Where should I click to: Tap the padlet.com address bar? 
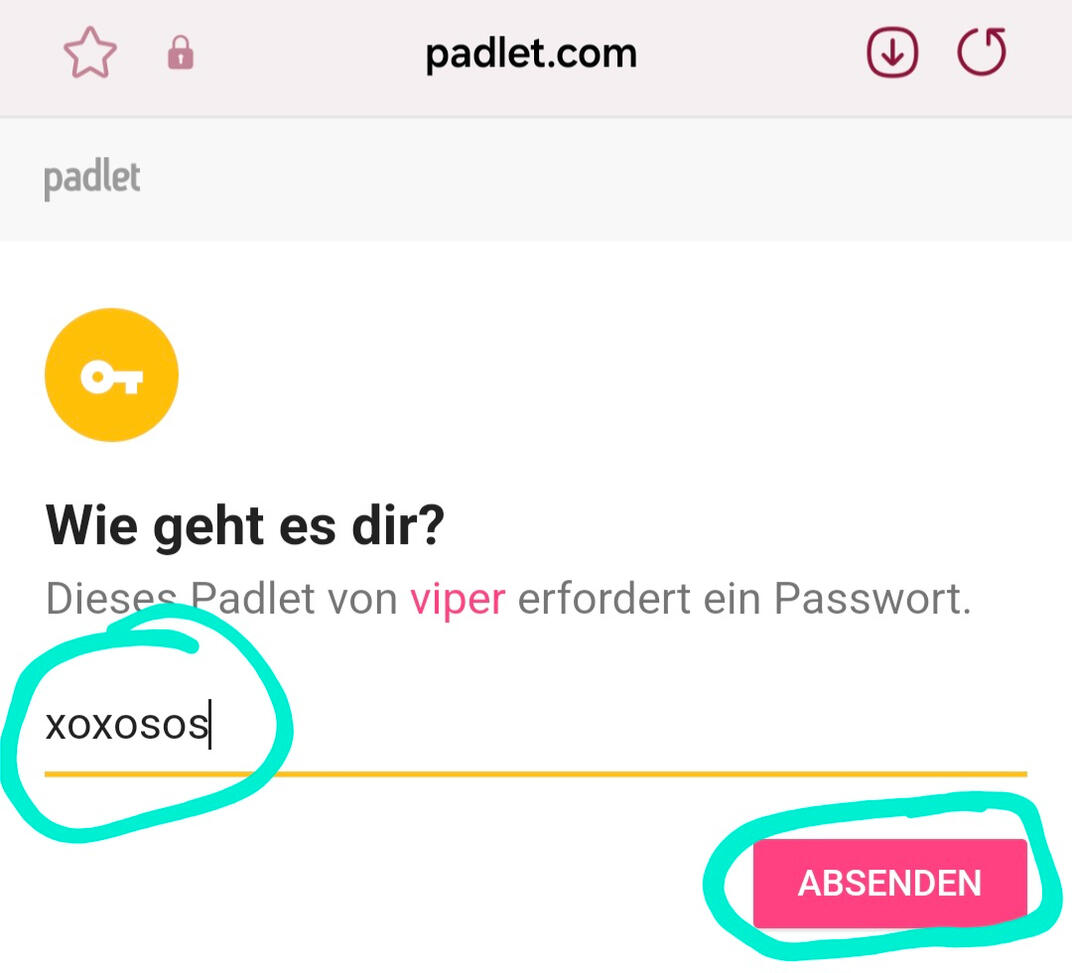531,54
